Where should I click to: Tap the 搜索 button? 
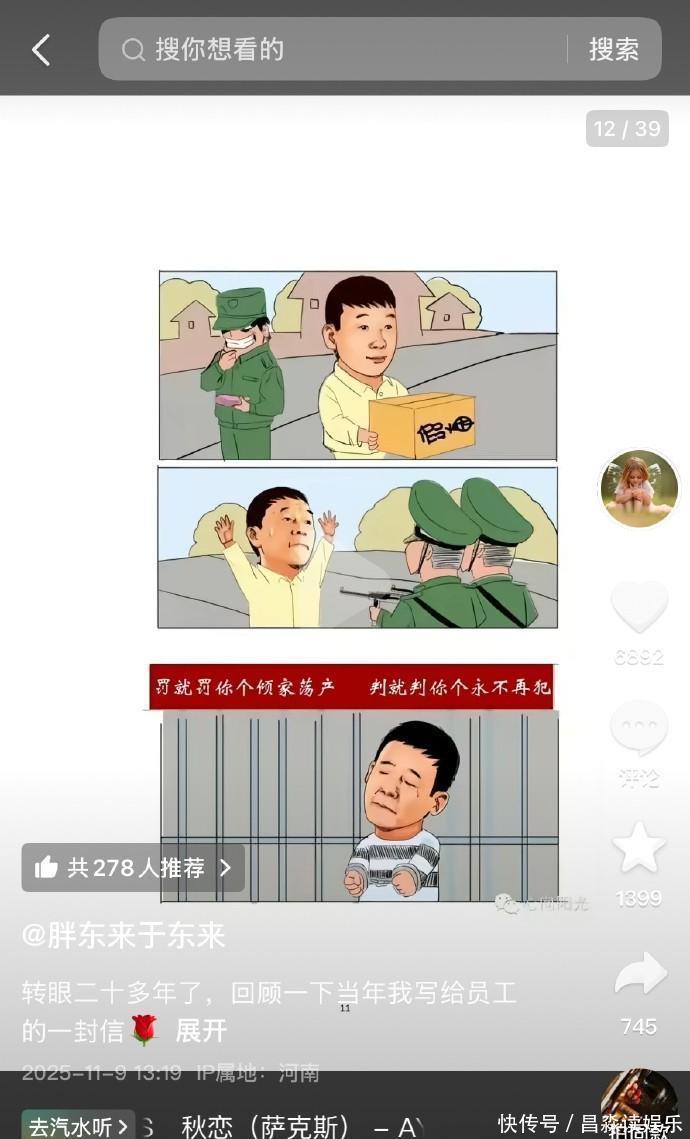[x=613, y=49]
